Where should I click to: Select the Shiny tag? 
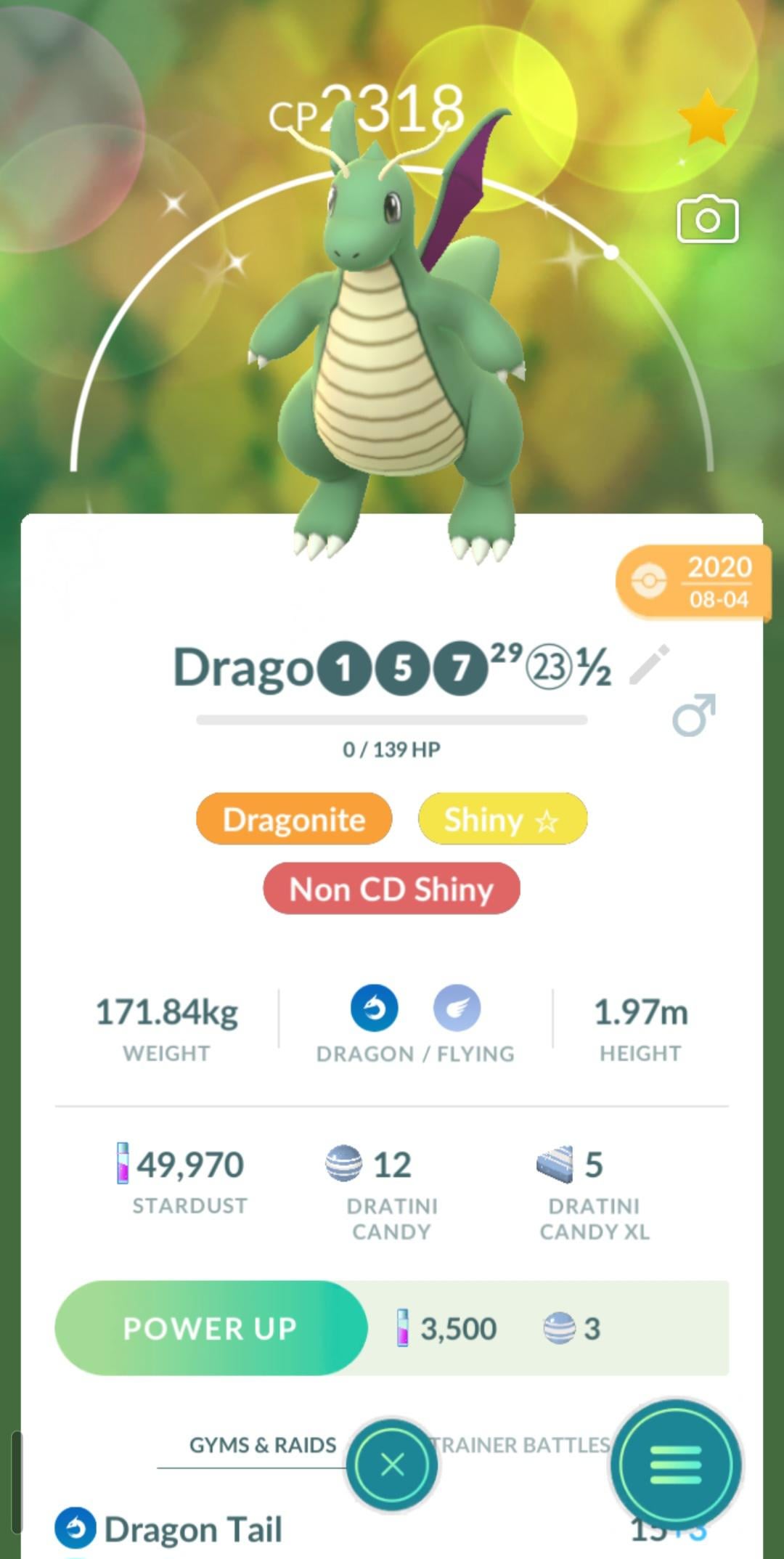502,819
